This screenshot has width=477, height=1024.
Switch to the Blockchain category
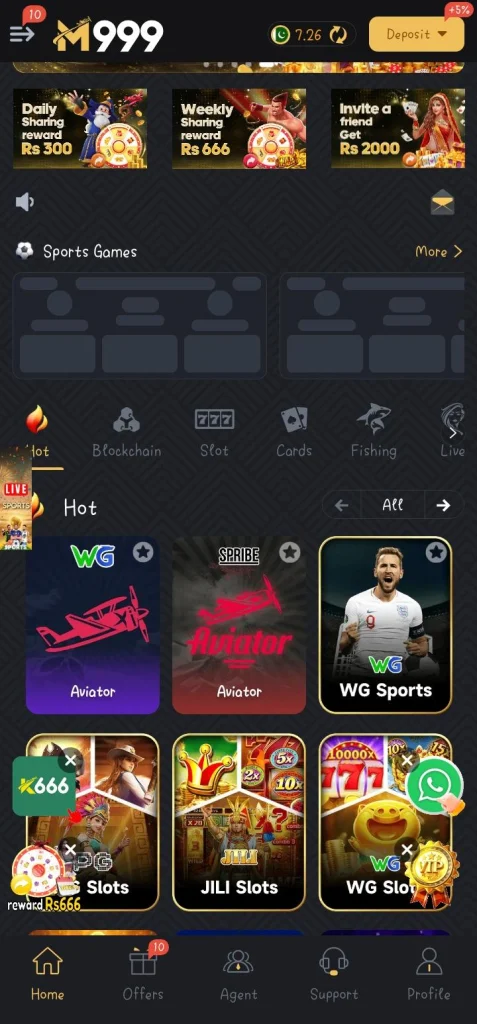pyautogui.click(x=126, y=432)
